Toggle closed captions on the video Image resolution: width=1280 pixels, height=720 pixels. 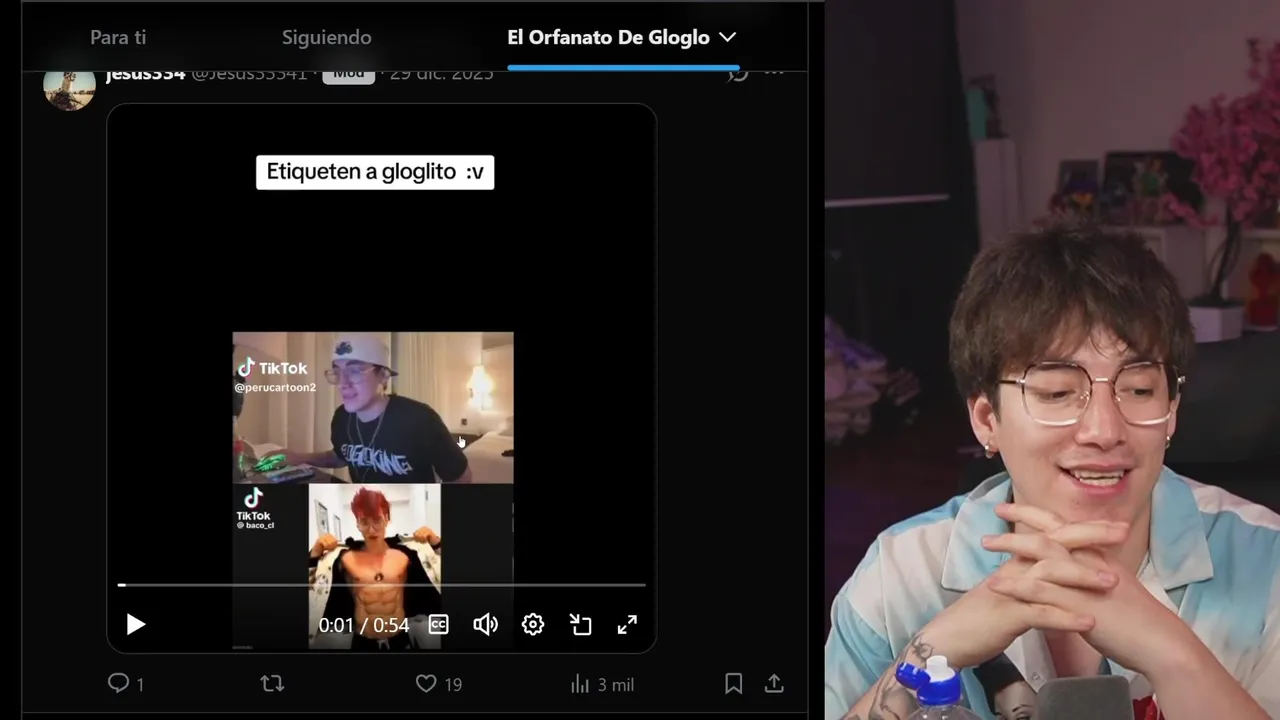point(438,625)
